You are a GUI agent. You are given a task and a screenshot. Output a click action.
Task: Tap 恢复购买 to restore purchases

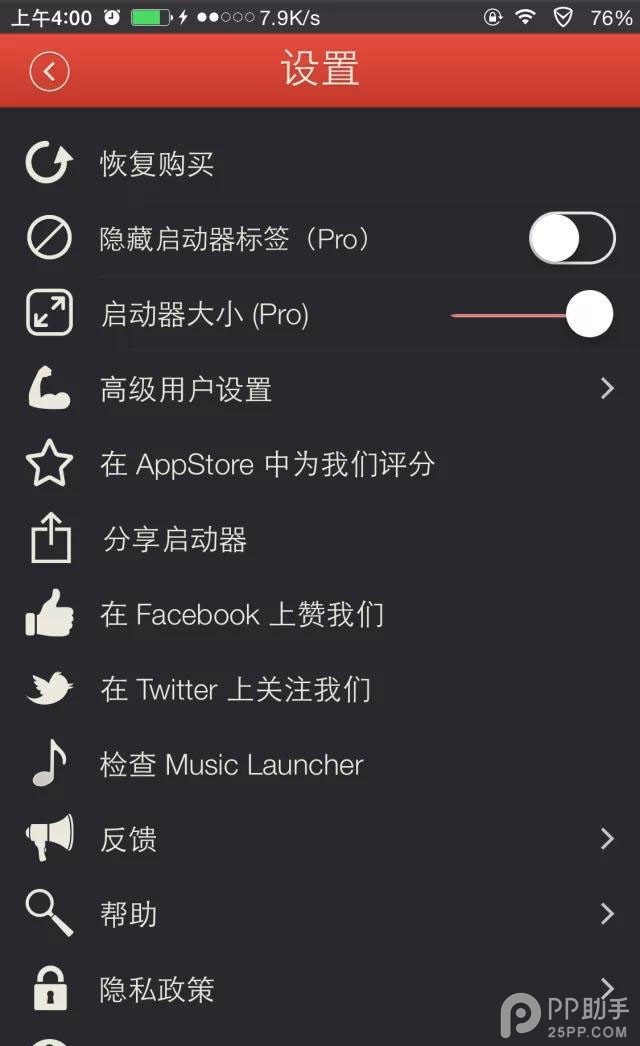157,164
